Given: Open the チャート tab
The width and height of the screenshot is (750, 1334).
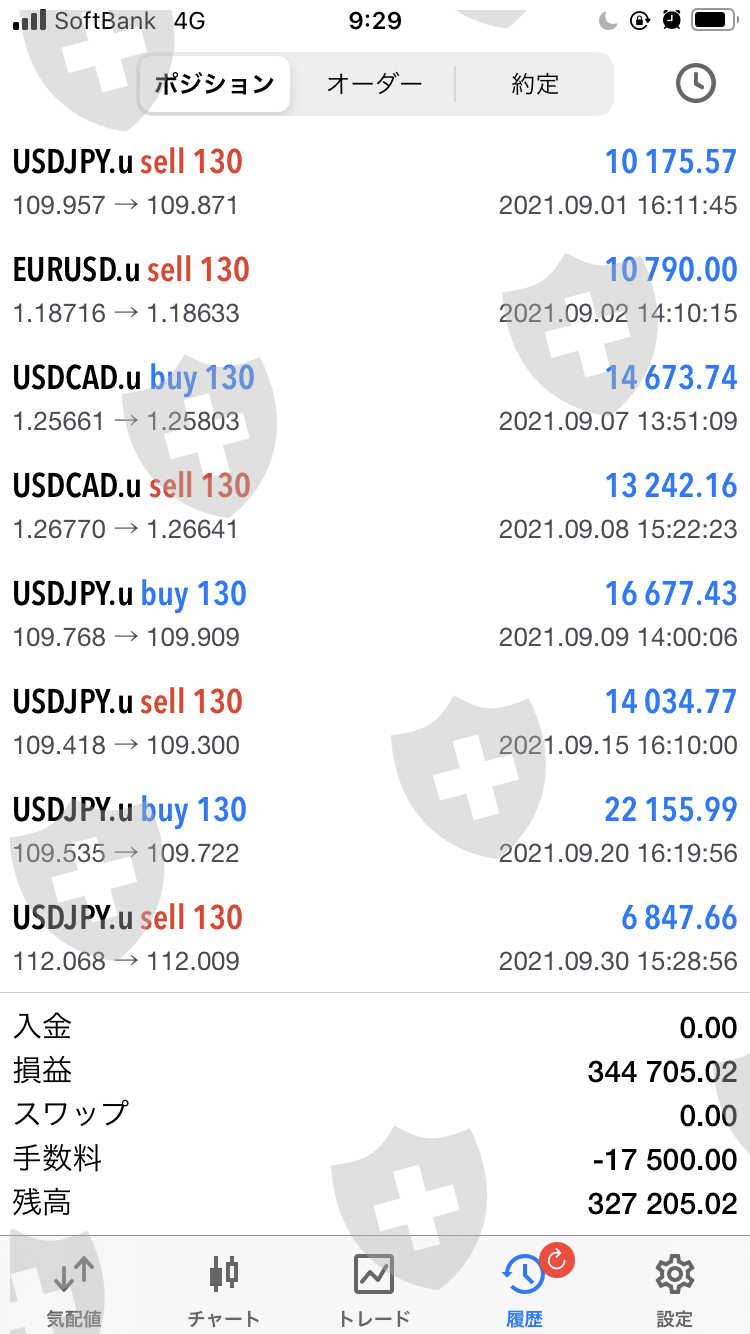Looking at the screenshot, I should [x=224, y=1288].
